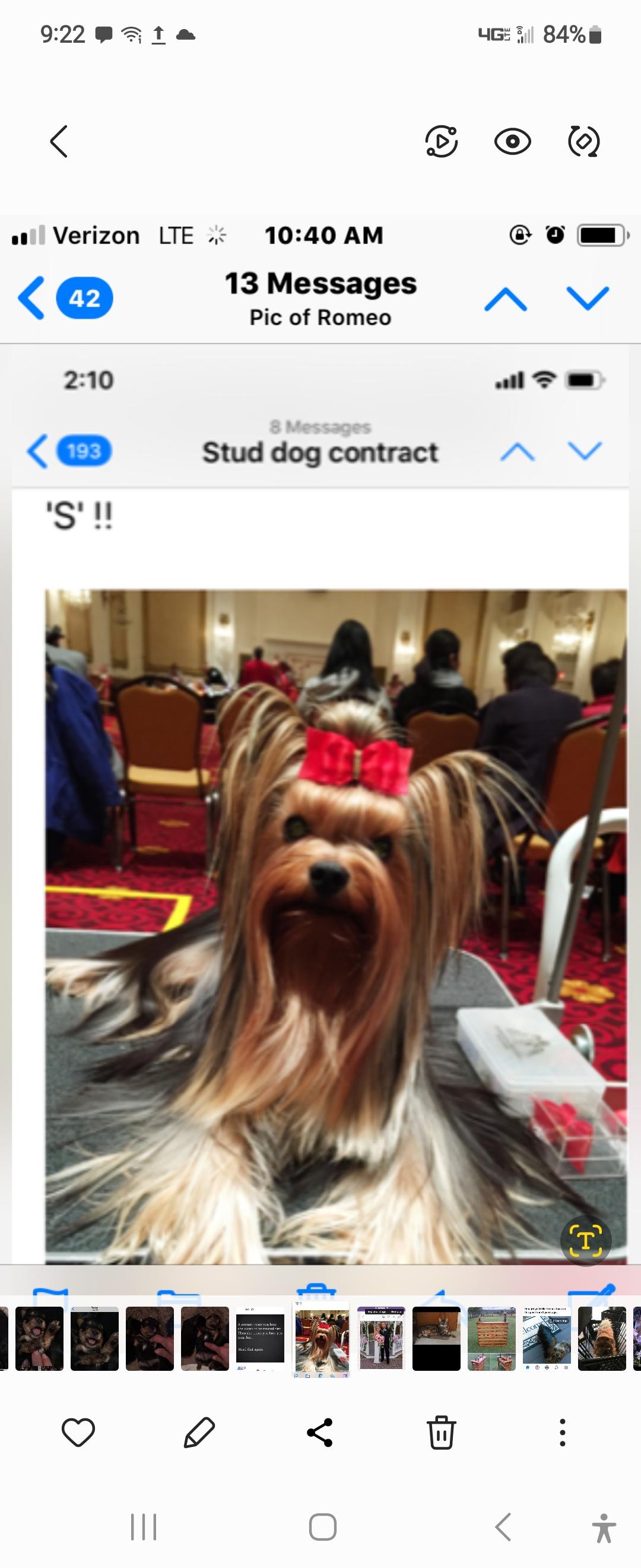
Task: Tap the system home button
Action: 322,1526
